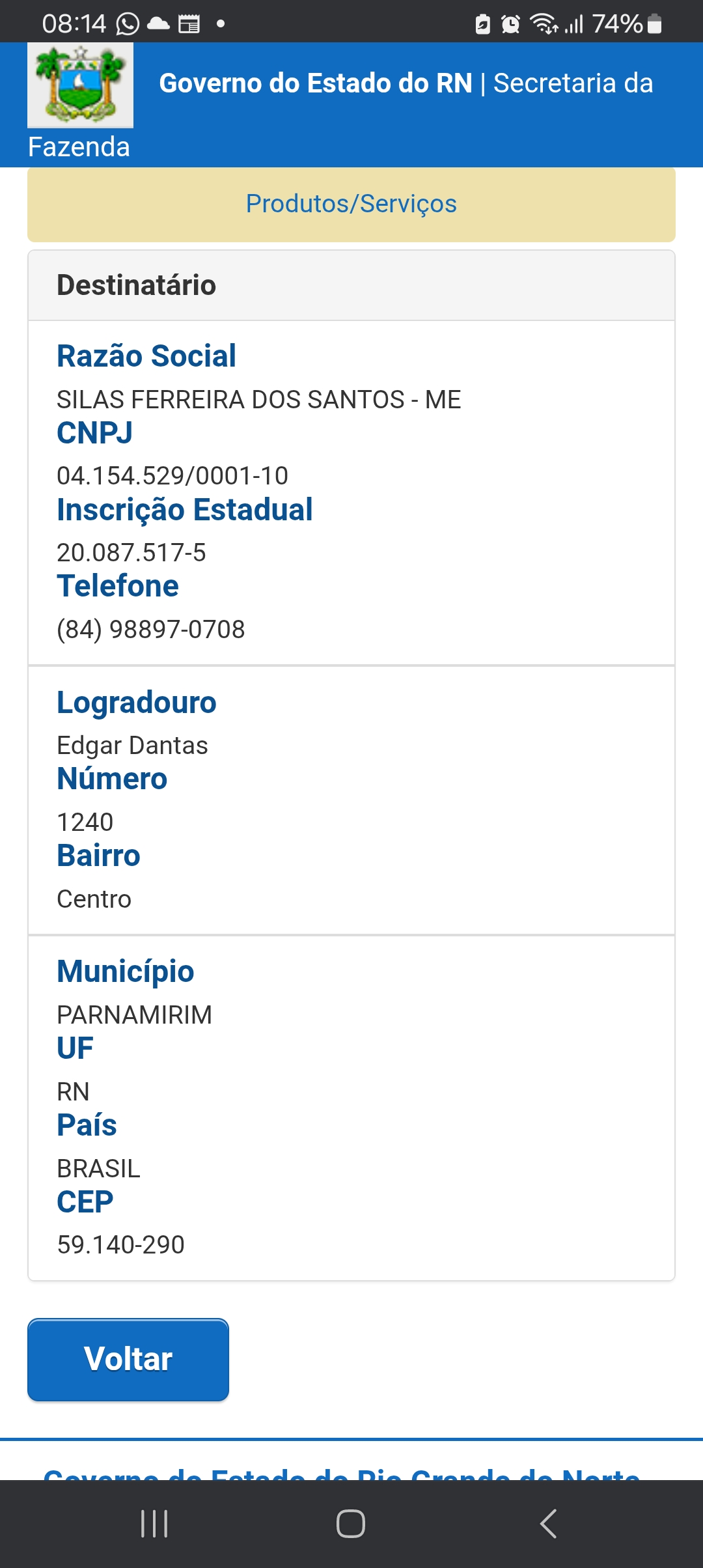Viewport: 703px width, 1568px height.
Task: Open the Produtos/Serviços section
Action: click(351, 204)
